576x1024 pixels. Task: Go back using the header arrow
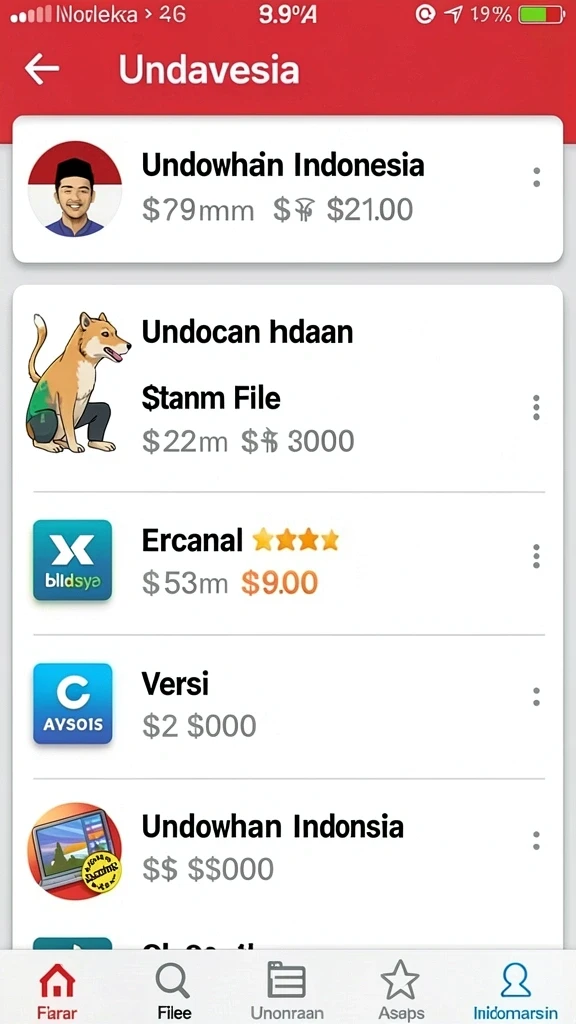coord(42,69)
